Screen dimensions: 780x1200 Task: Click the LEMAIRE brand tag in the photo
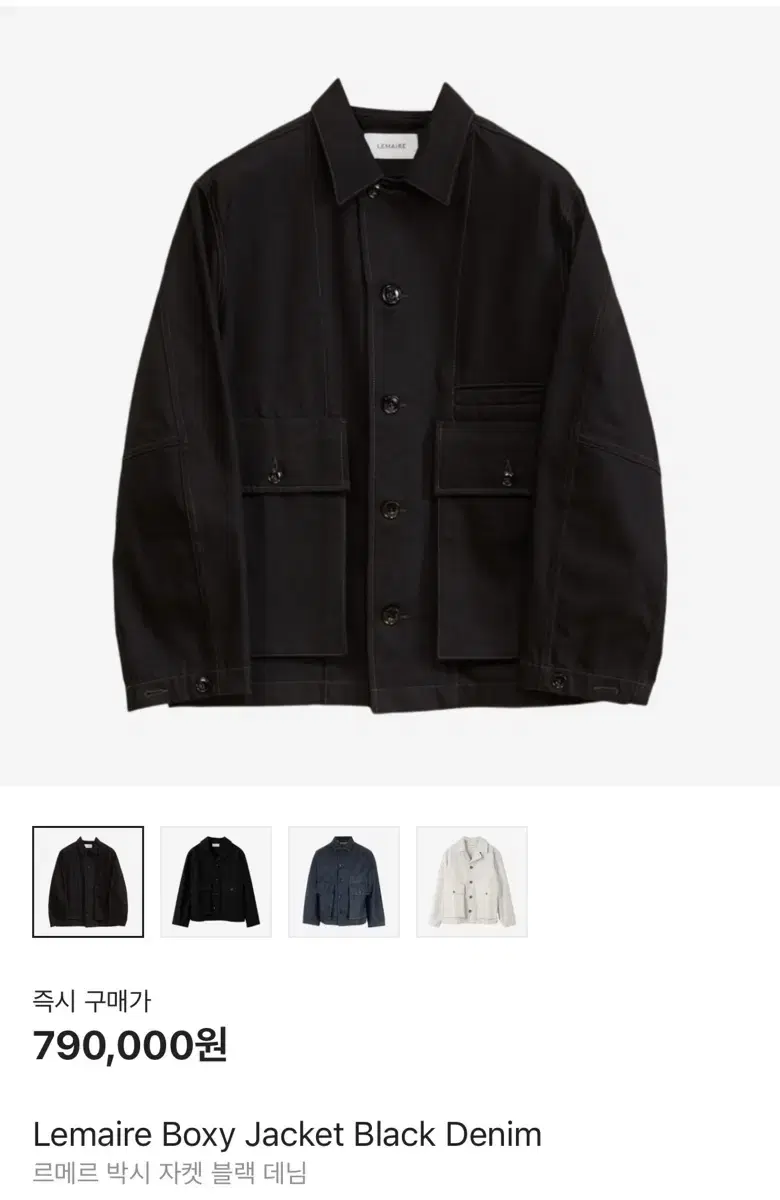[x=390, y=143]
